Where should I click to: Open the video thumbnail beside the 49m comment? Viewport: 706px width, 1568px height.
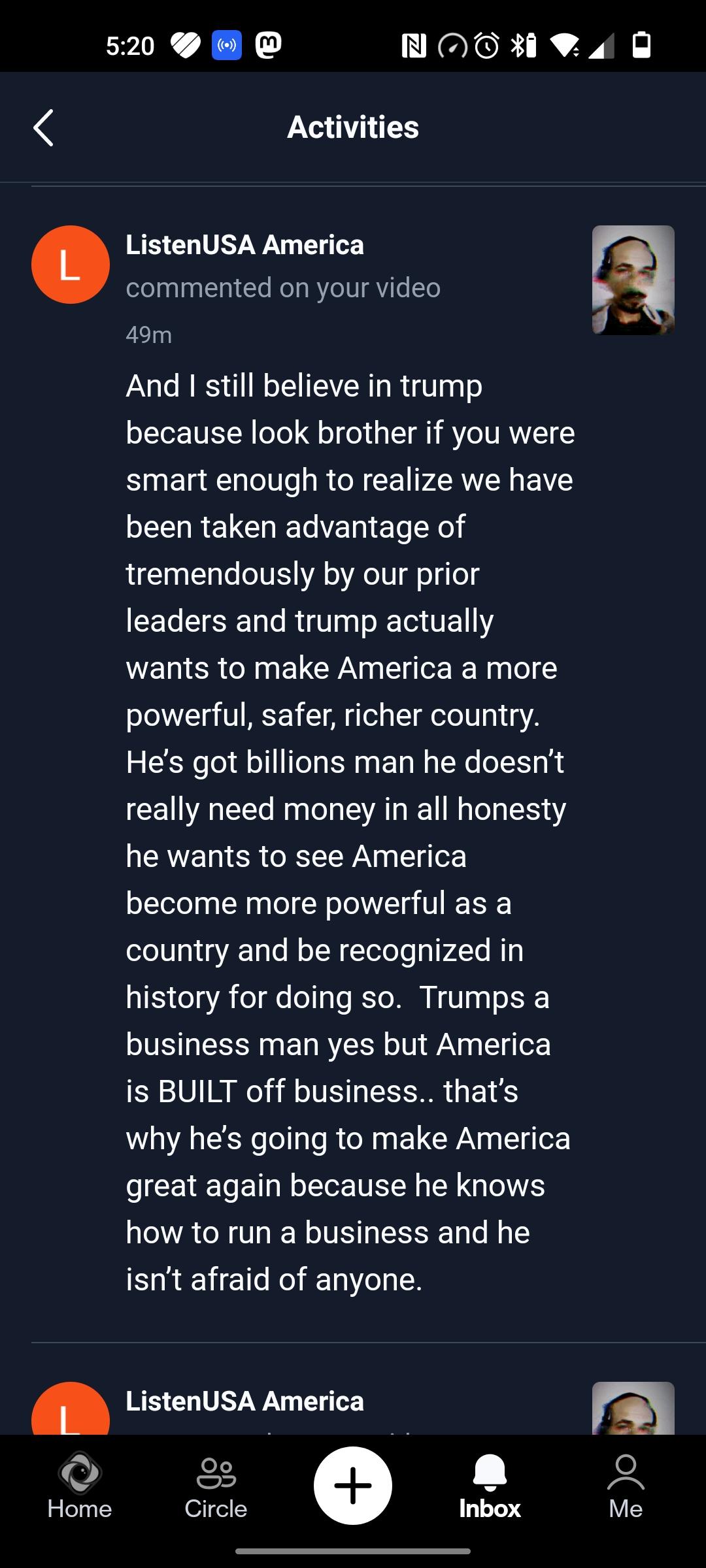(633, 280)
